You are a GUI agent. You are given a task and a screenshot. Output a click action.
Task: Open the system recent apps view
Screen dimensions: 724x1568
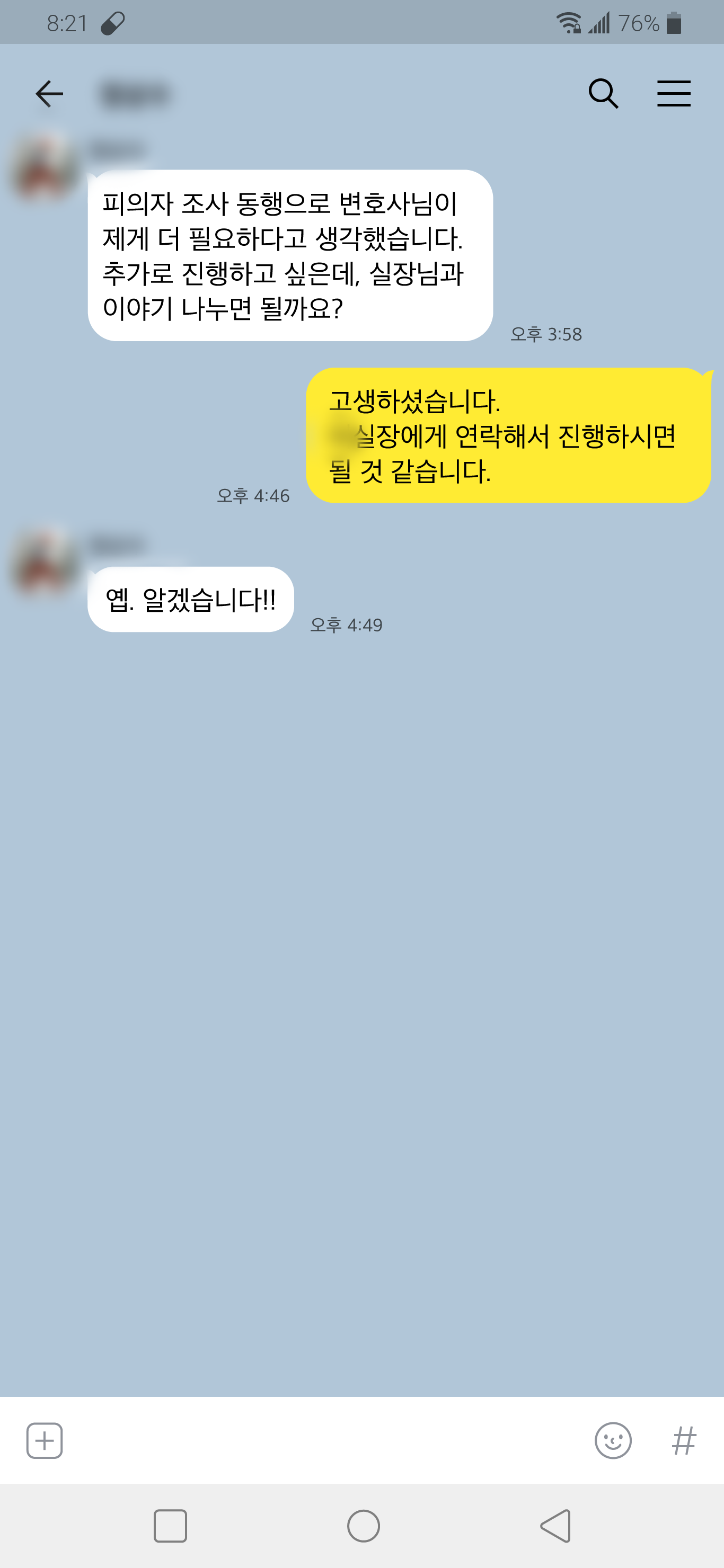pyautogui.click(x=171, y=1526)
